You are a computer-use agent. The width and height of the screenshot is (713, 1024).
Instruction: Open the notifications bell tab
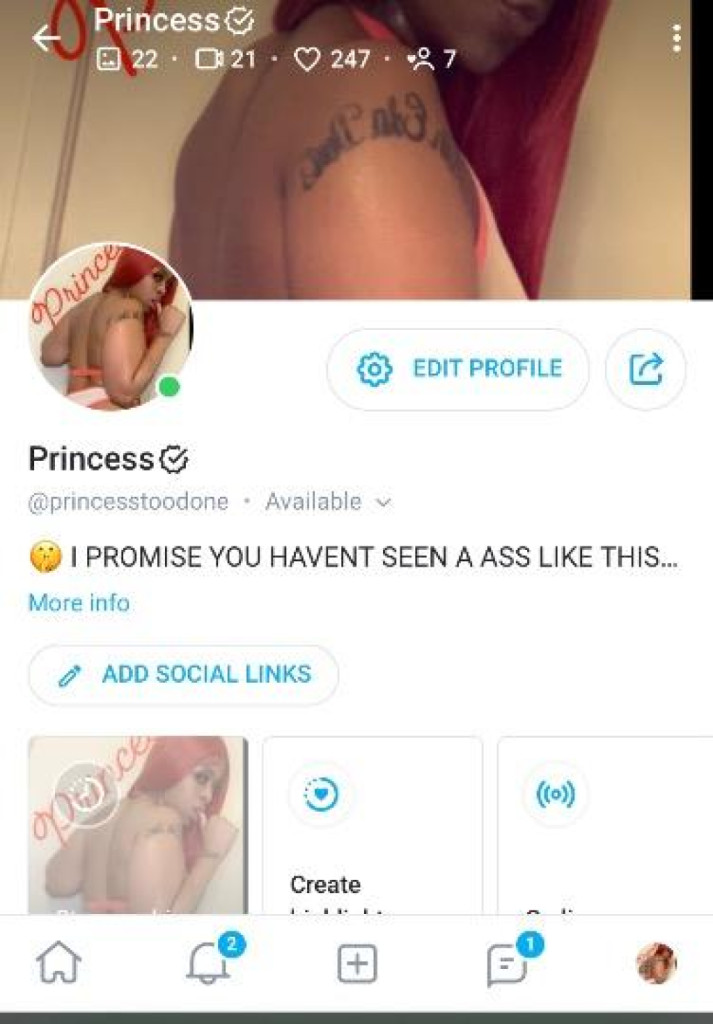pos(208,964)
